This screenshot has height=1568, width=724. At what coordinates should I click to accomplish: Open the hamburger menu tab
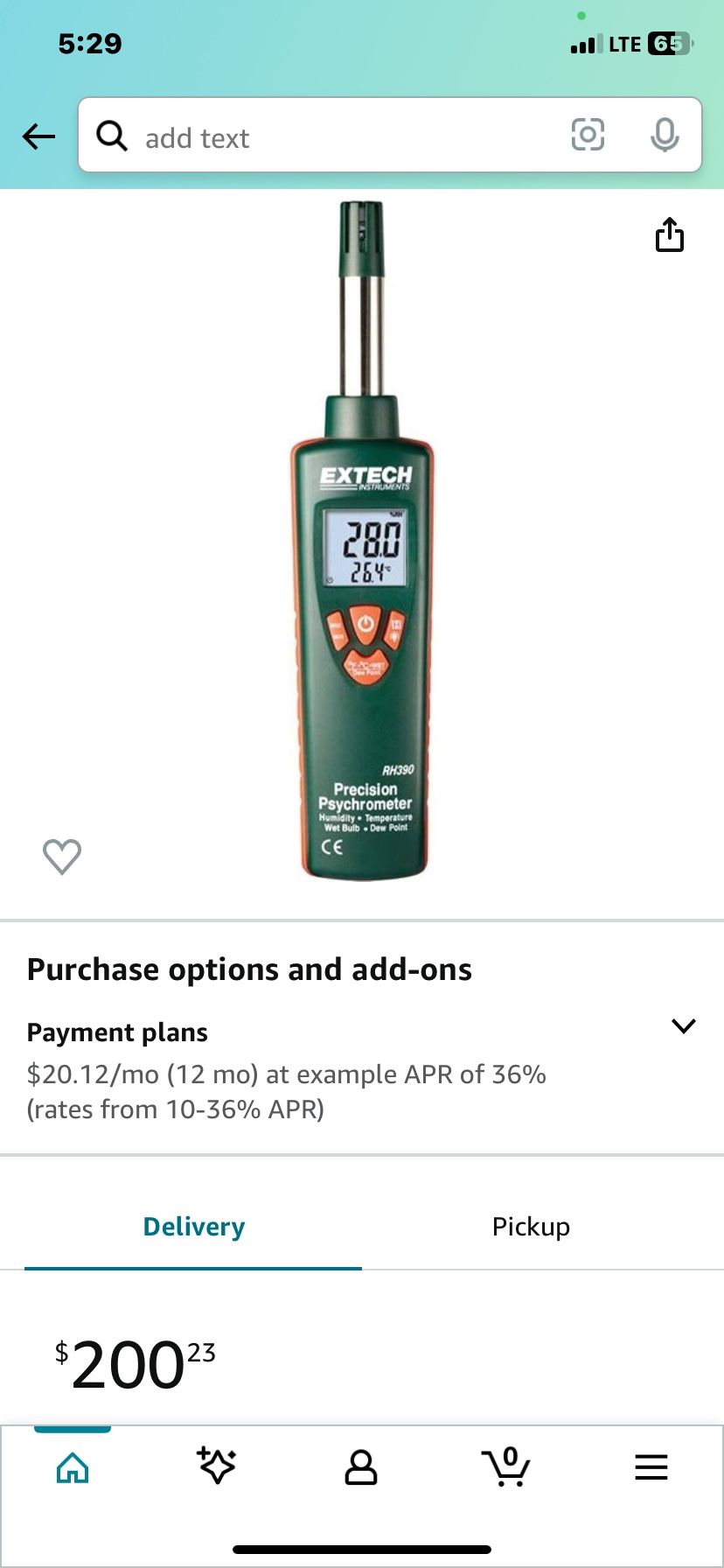tap(651, 1467)
